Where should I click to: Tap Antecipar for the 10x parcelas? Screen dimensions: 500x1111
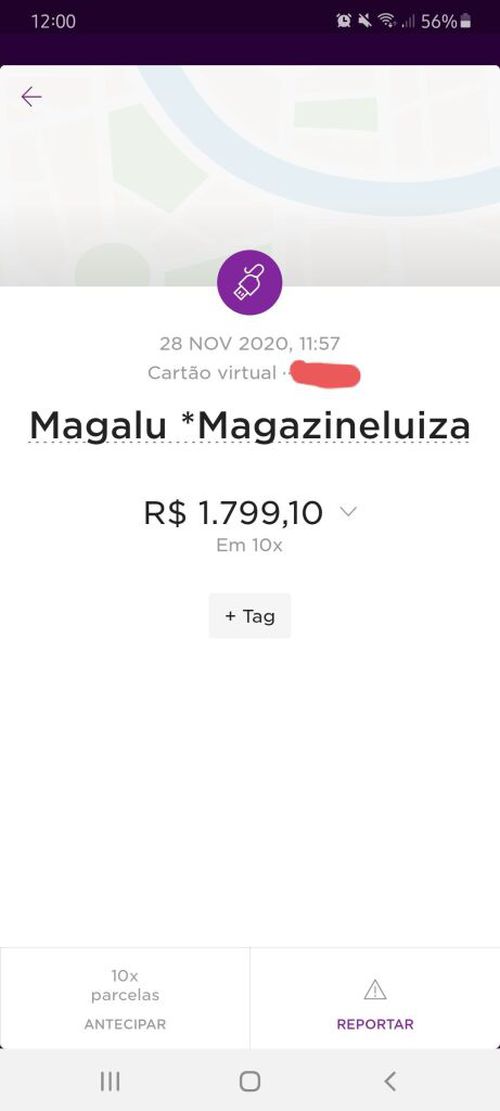click(x=125, y=999)
